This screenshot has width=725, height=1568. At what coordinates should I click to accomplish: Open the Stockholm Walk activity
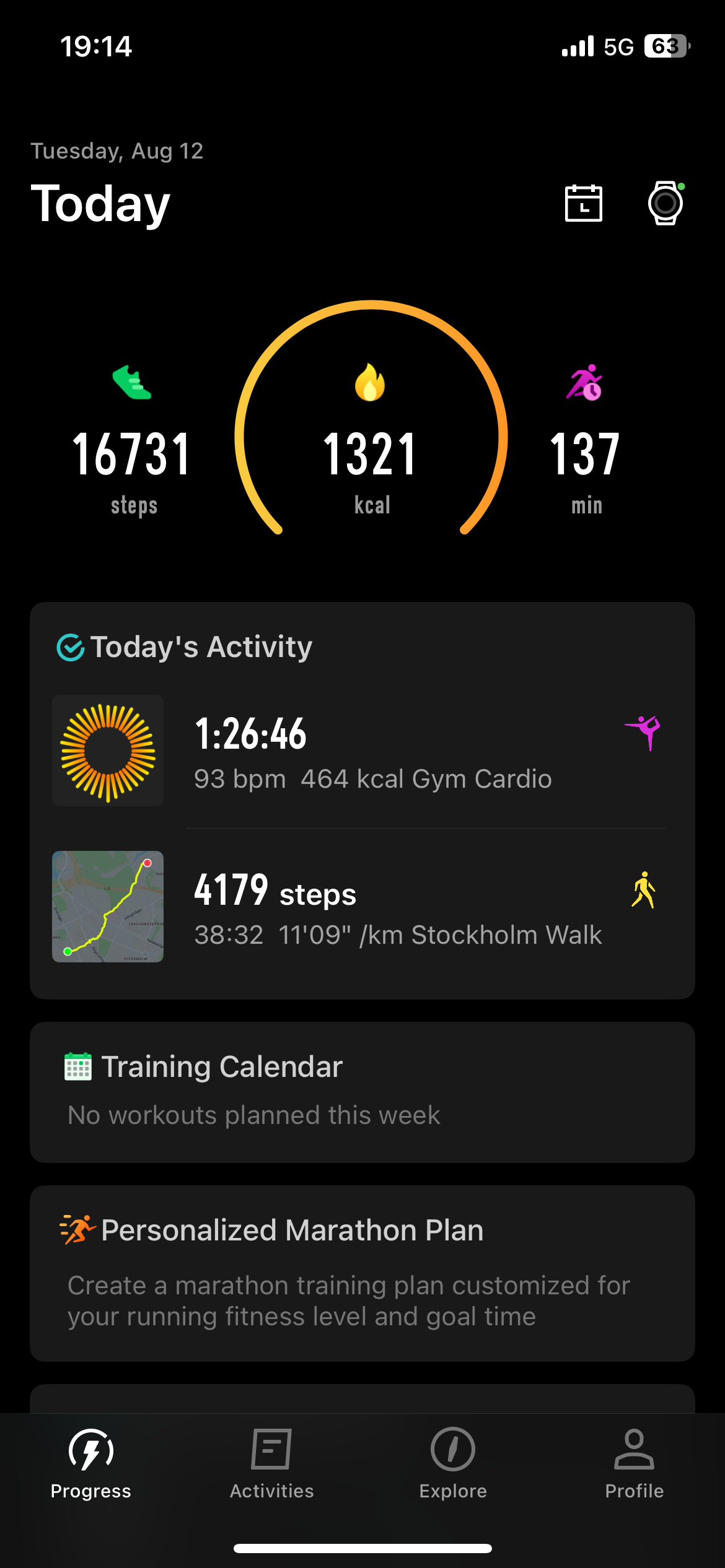click(x=372, y=907)
